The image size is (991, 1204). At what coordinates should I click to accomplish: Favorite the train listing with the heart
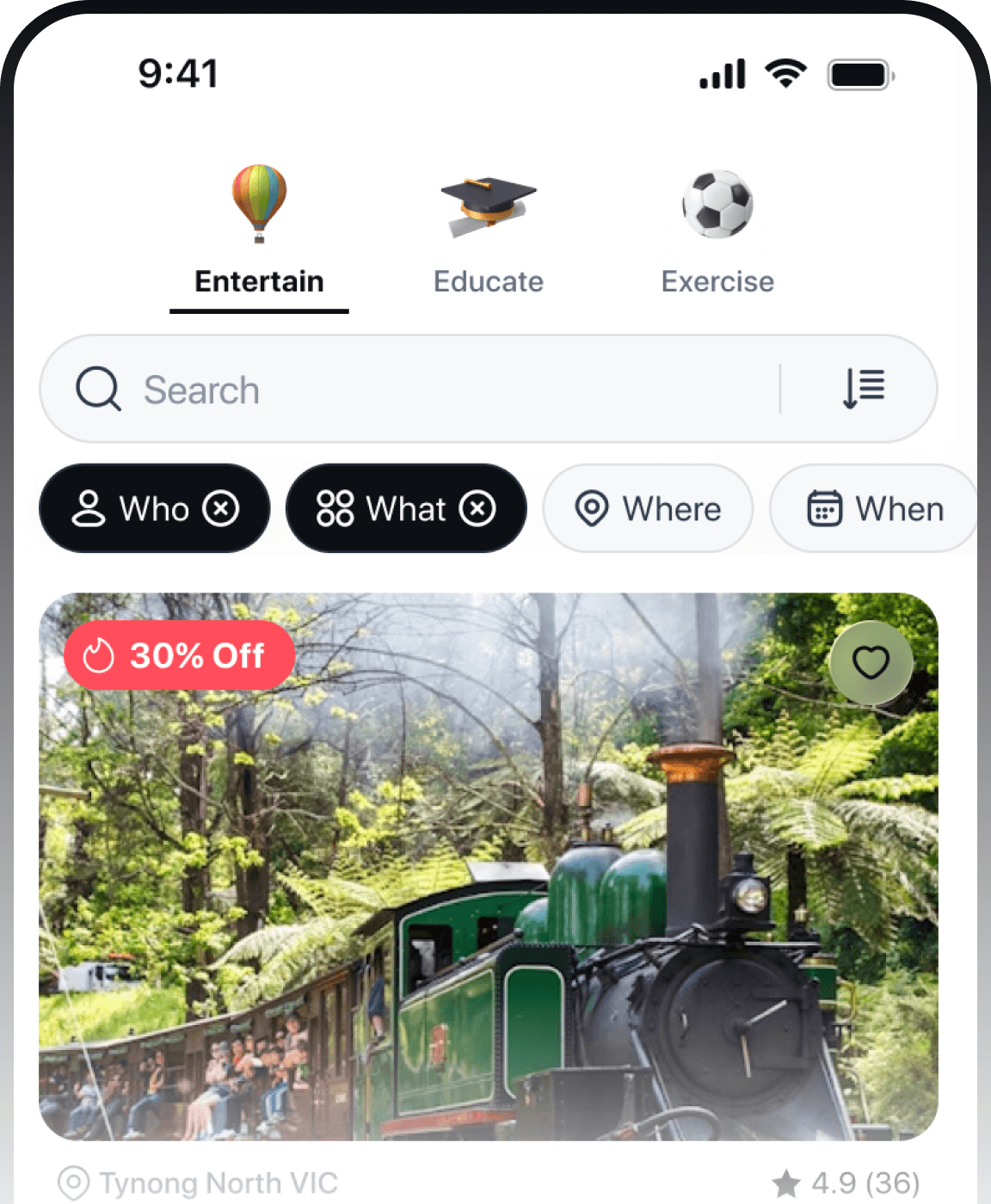pyautogui.click(x=871, y=662)
